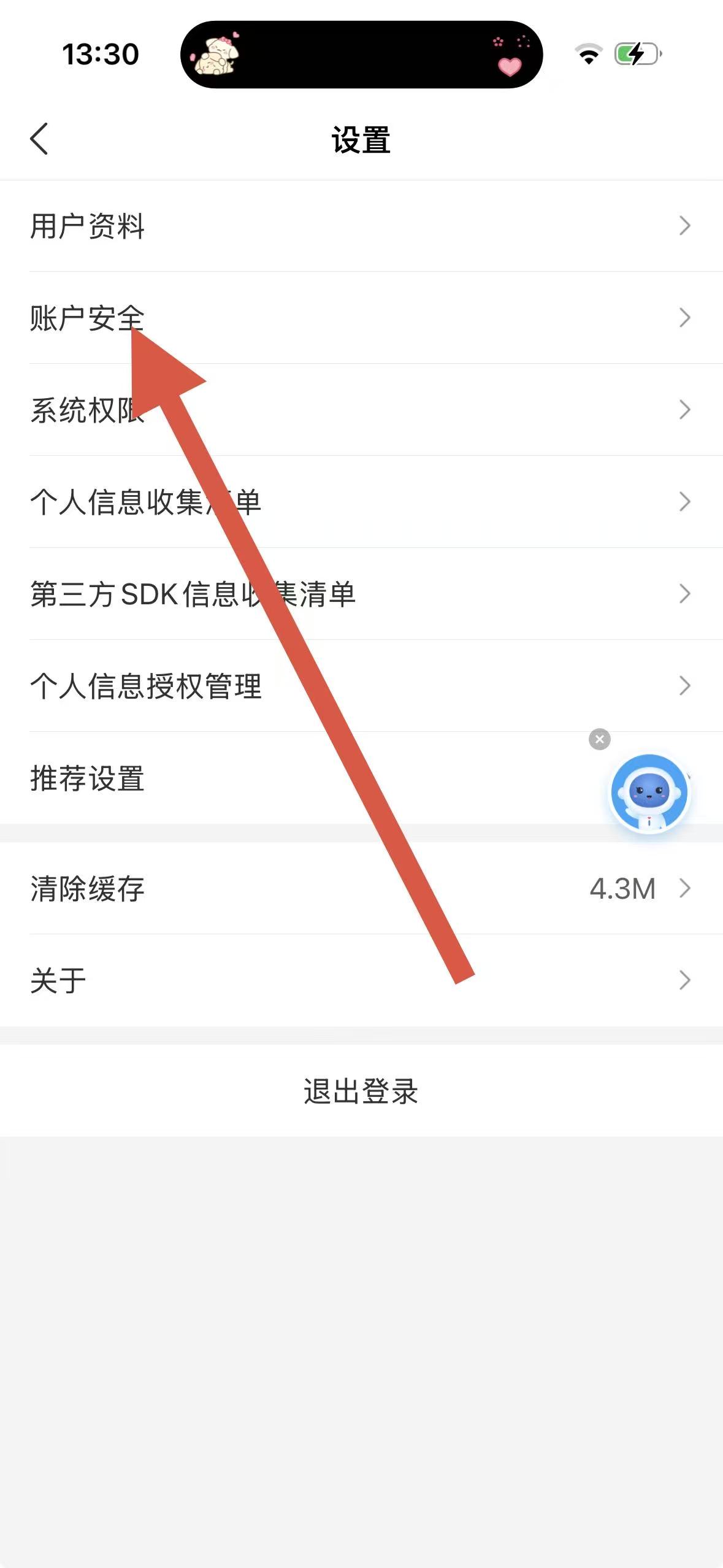Screen dimensions: 723x1568
Task: Tap 退出登录 to log out
Action: pos(361,1091)
